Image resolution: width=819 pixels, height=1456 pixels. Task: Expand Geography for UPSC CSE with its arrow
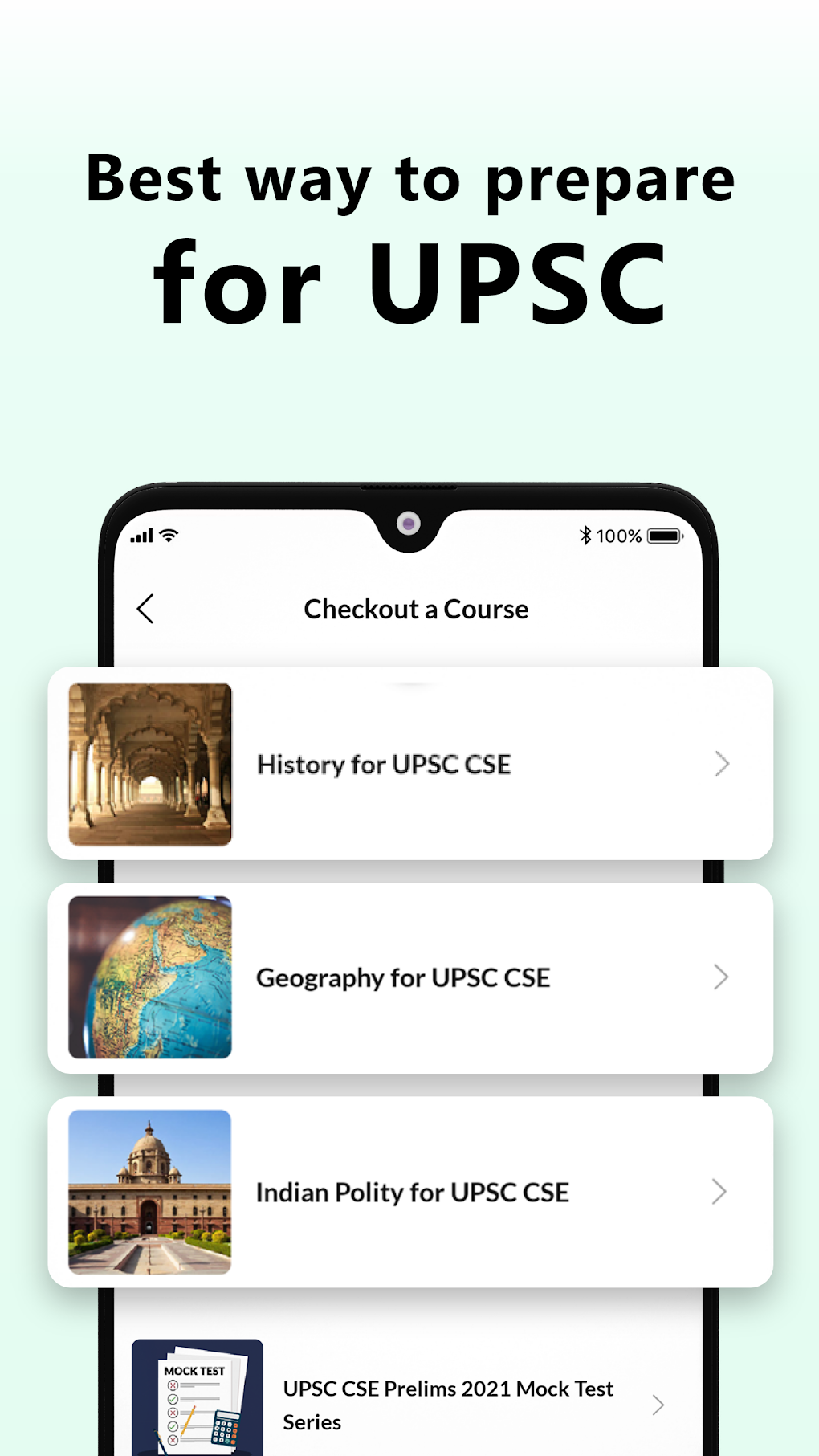coord(721,977)
